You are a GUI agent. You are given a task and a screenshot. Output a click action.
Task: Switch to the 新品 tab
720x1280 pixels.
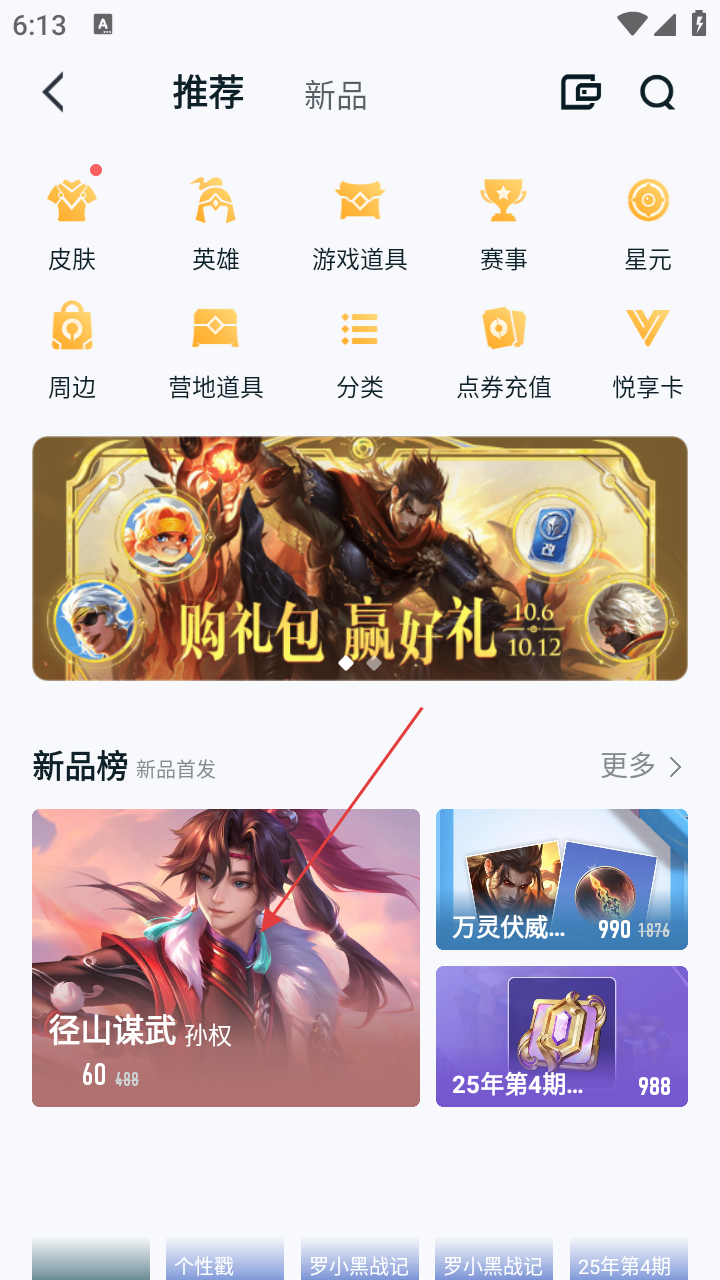tap(335, 96)
